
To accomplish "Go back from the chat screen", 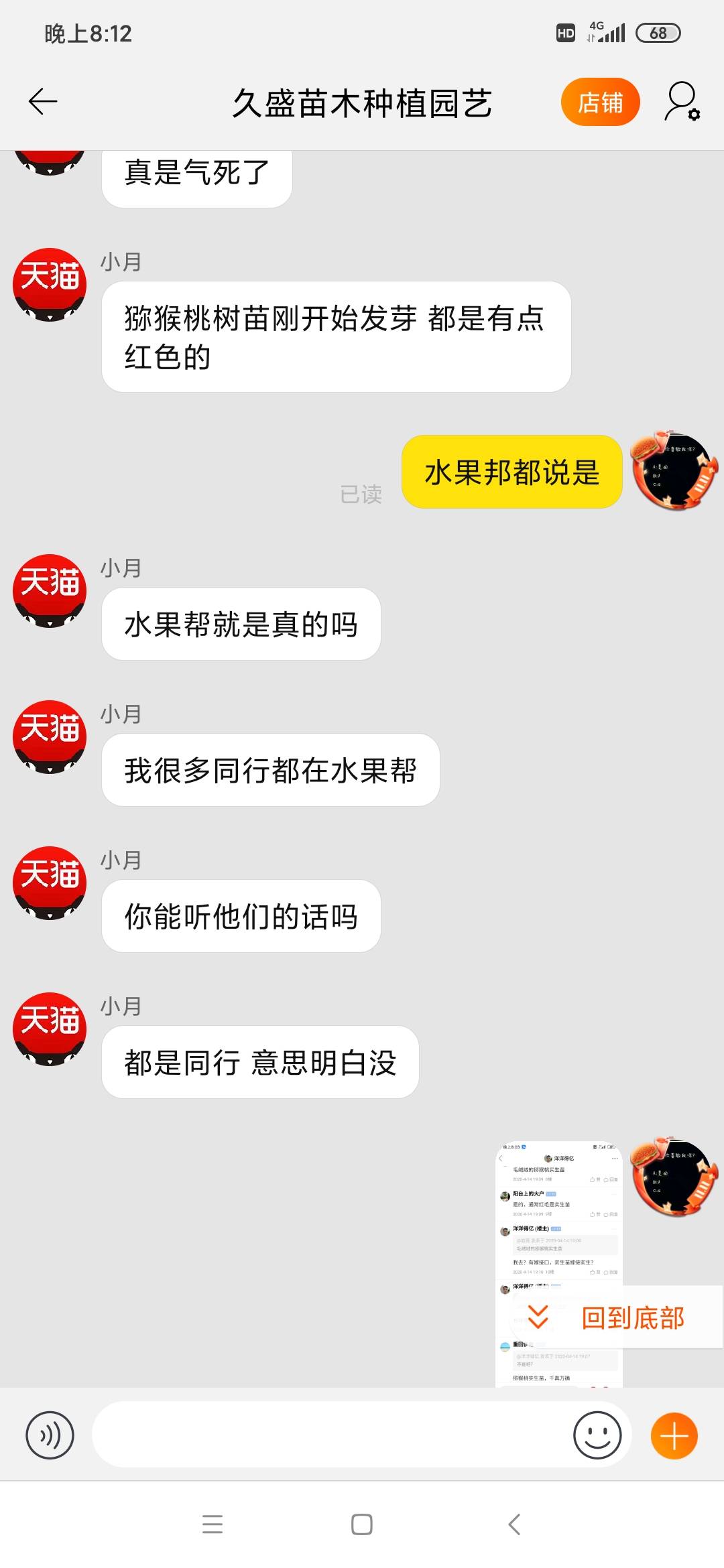I will click(43, 102).
